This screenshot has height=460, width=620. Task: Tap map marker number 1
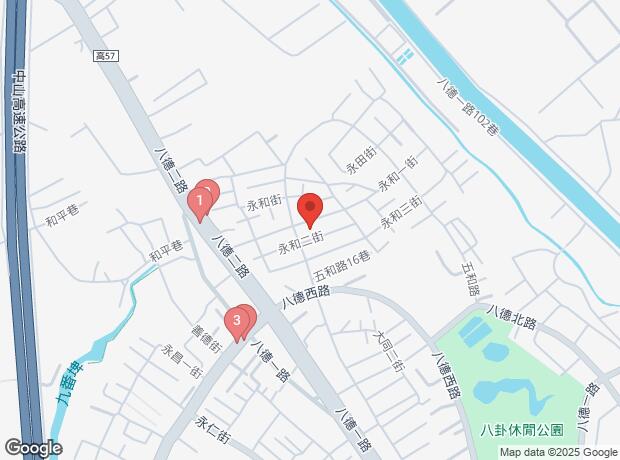click(x=200, y=205)
